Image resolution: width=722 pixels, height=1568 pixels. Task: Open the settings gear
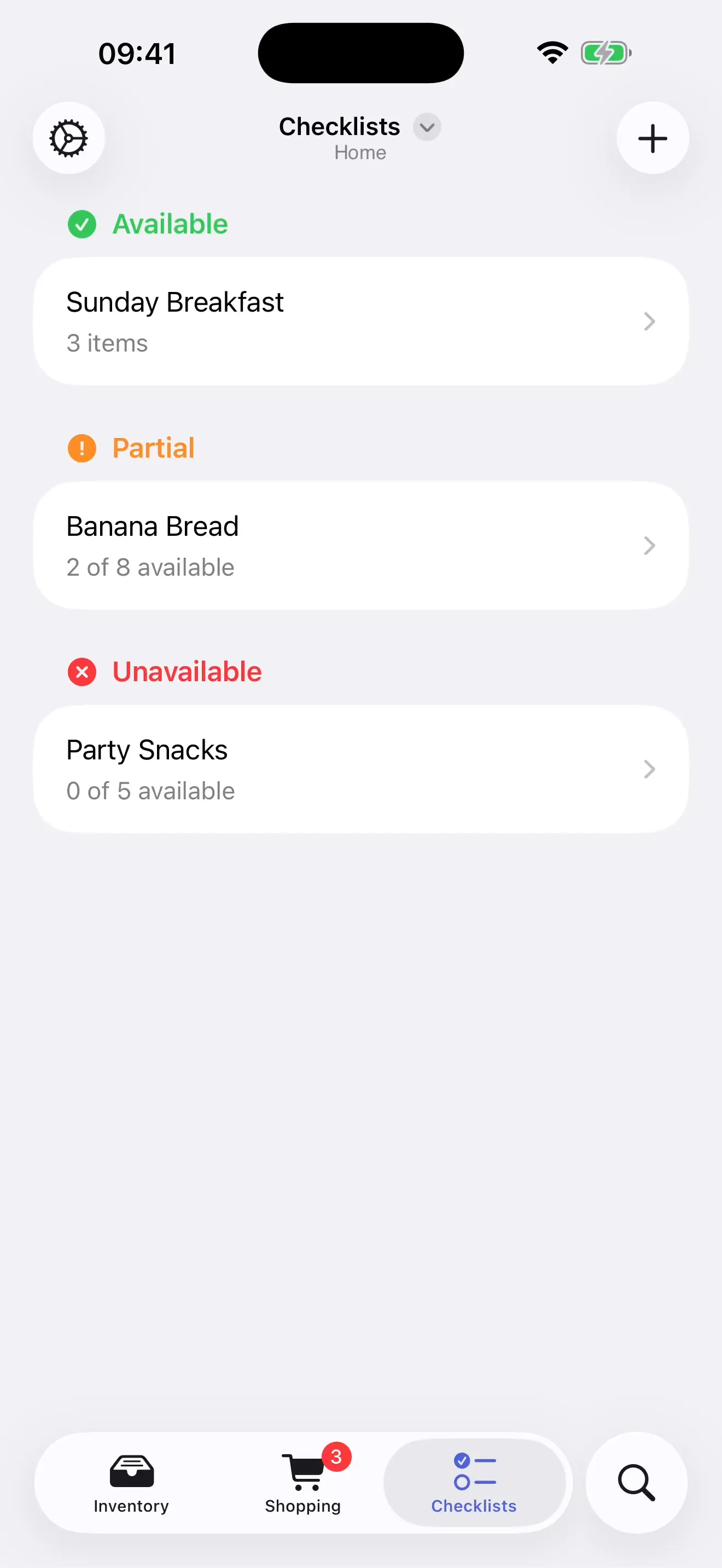click(x=69, y=138)
